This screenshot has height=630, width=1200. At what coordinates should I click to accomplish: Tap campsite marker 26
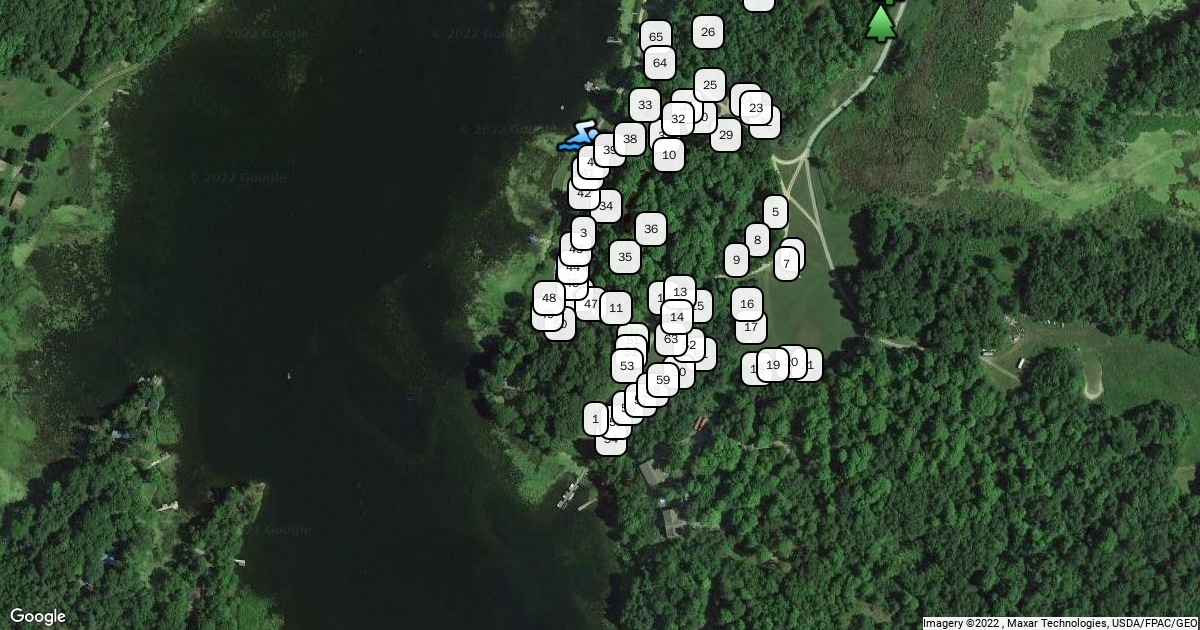708,32
